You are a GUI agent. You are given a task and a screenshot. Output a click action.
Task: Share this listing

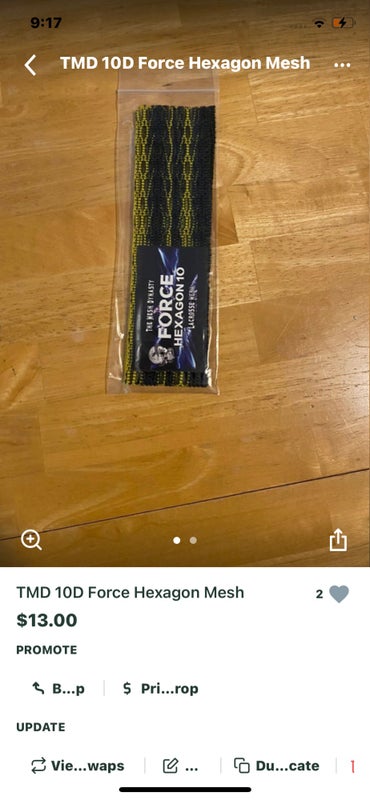(338, 540)
